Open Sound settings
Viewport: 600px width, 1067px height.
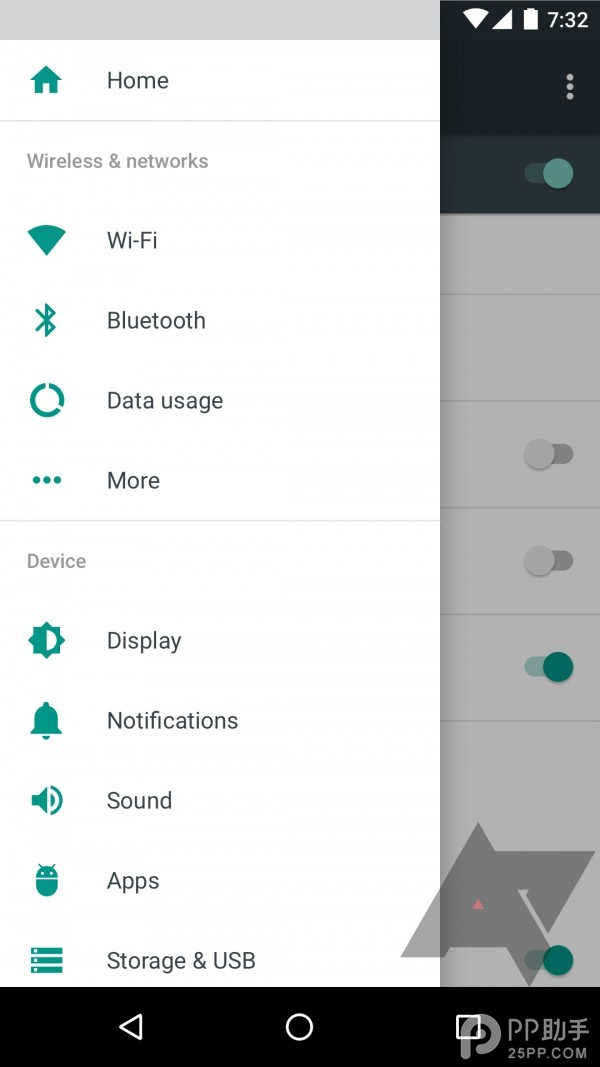139,800
